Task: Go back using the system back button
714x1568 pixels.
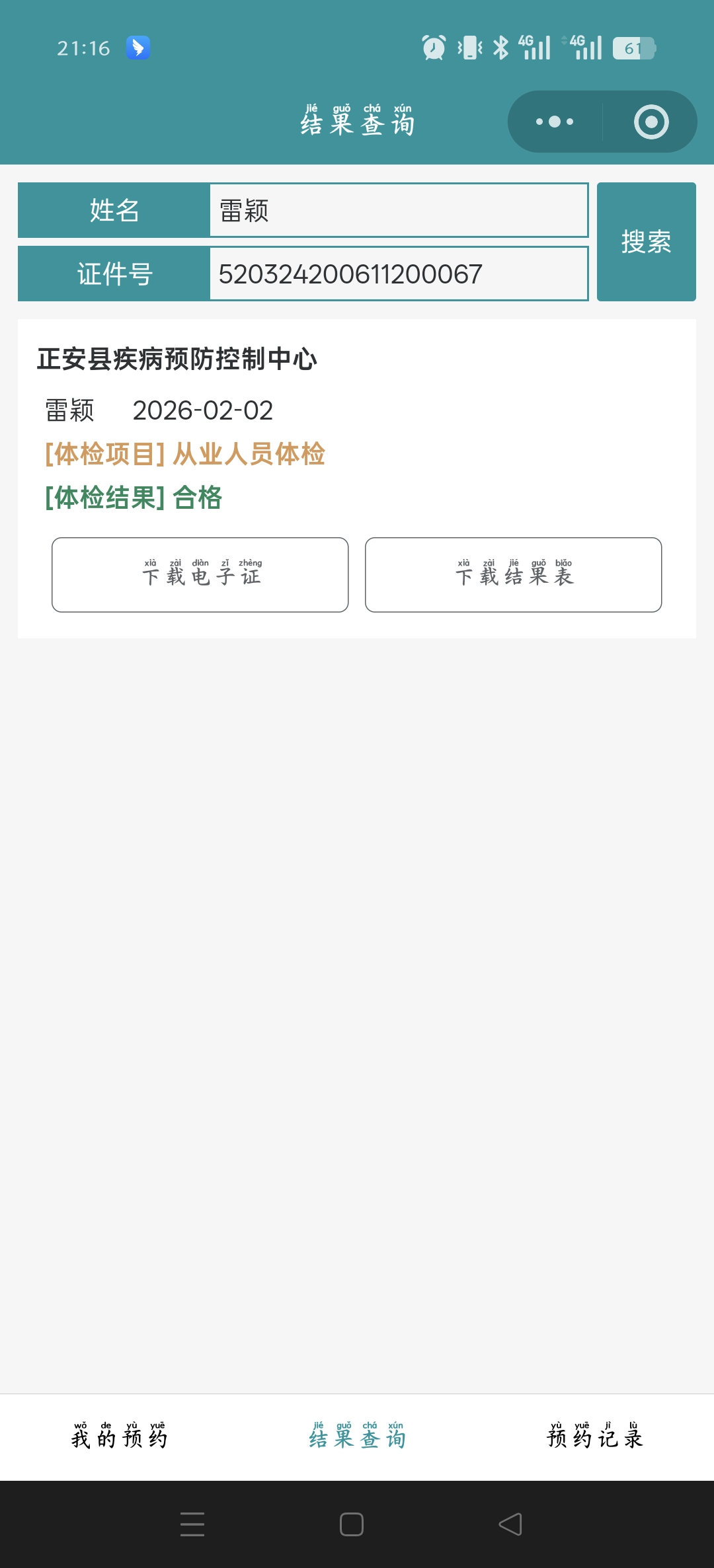Action: pyautogui.click(x=510, y=1524)
